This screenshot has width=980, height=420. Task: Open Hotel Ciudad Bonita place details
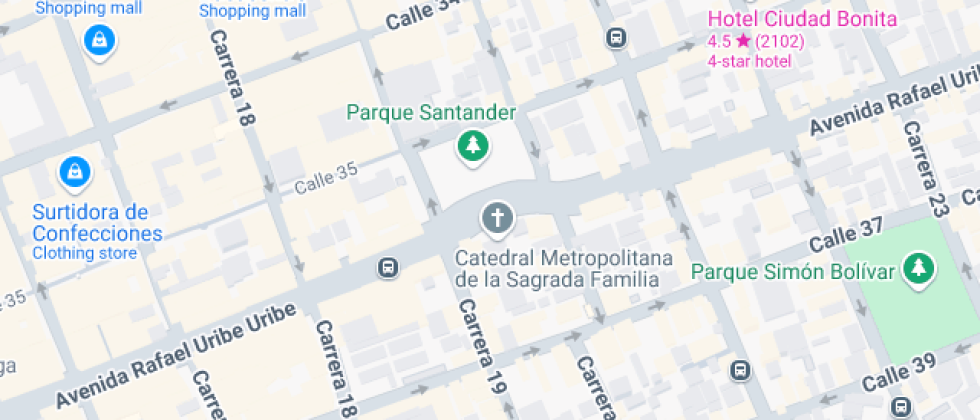[x=802, y=19]
